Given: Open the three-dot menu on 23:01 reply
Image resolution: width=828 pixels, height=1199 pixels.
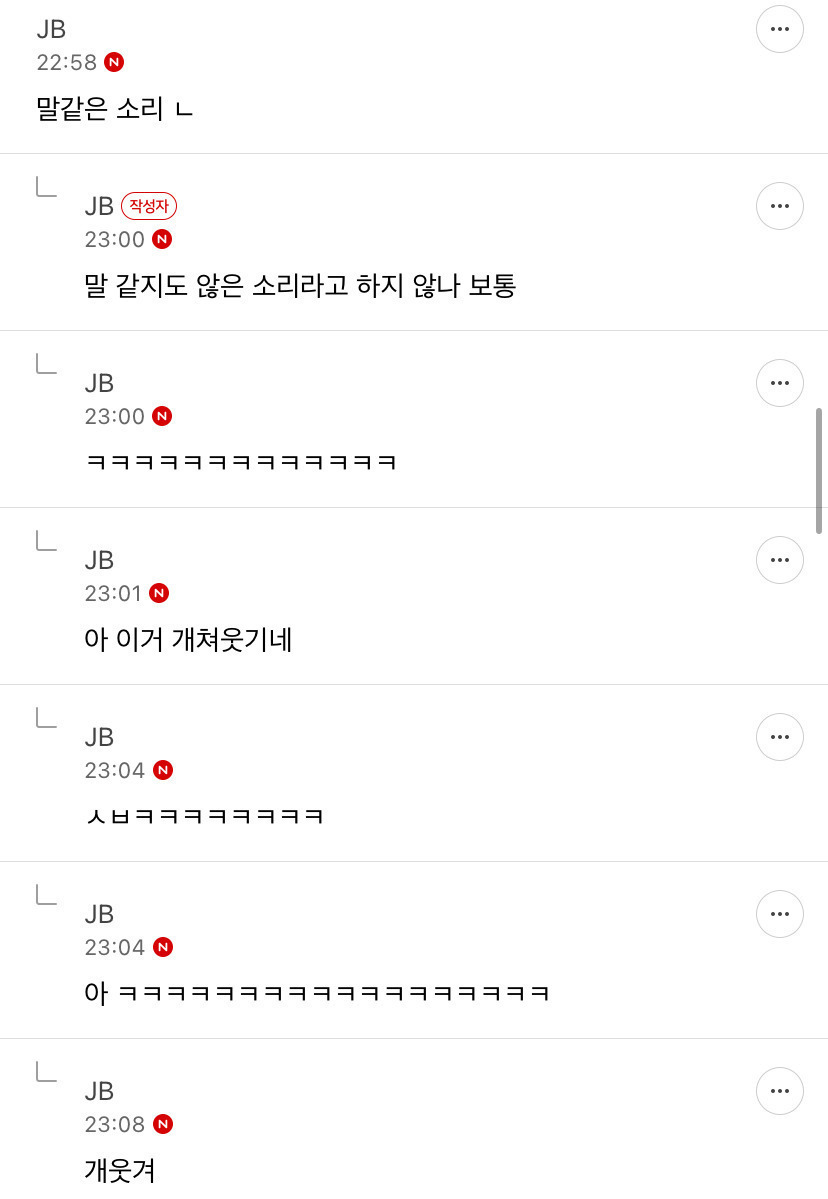Looking at the screenshot, I should [x=779, y=561].
